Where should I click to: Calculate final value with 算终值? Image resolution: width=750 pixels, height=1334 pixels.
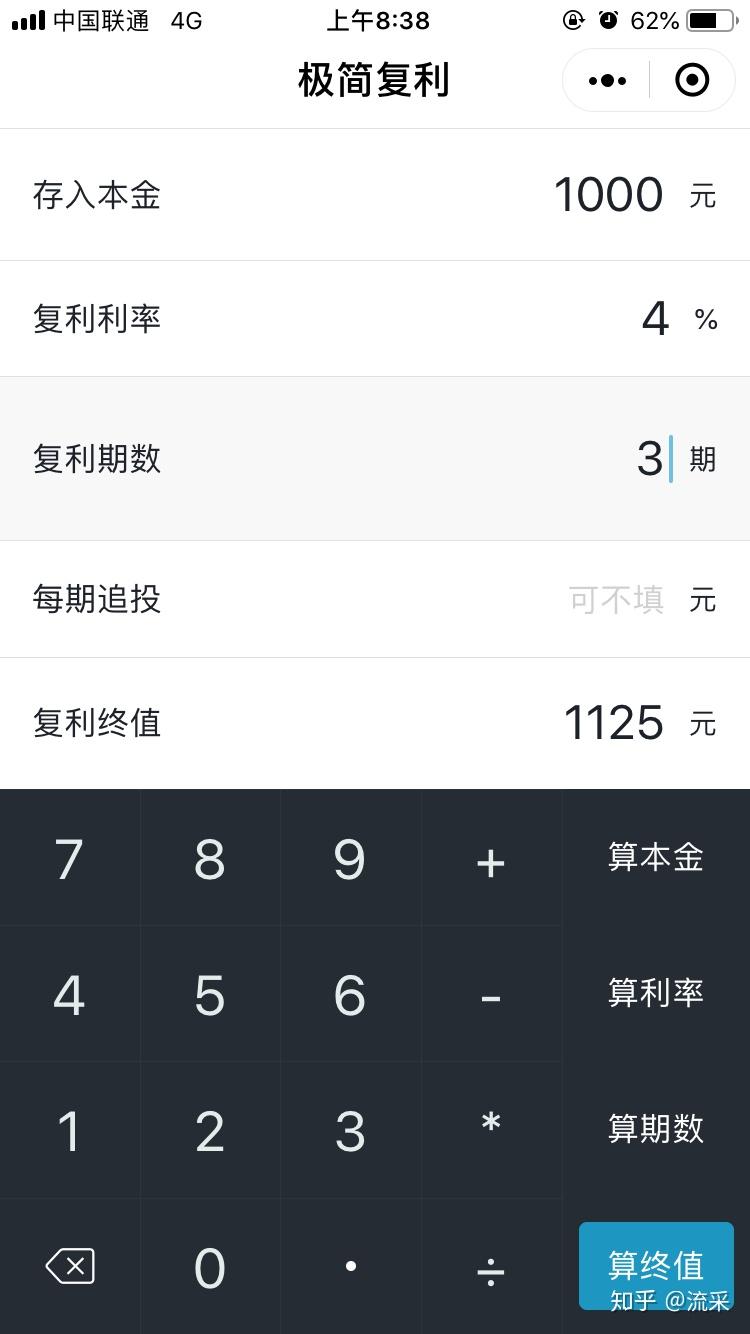point(656,1265)
